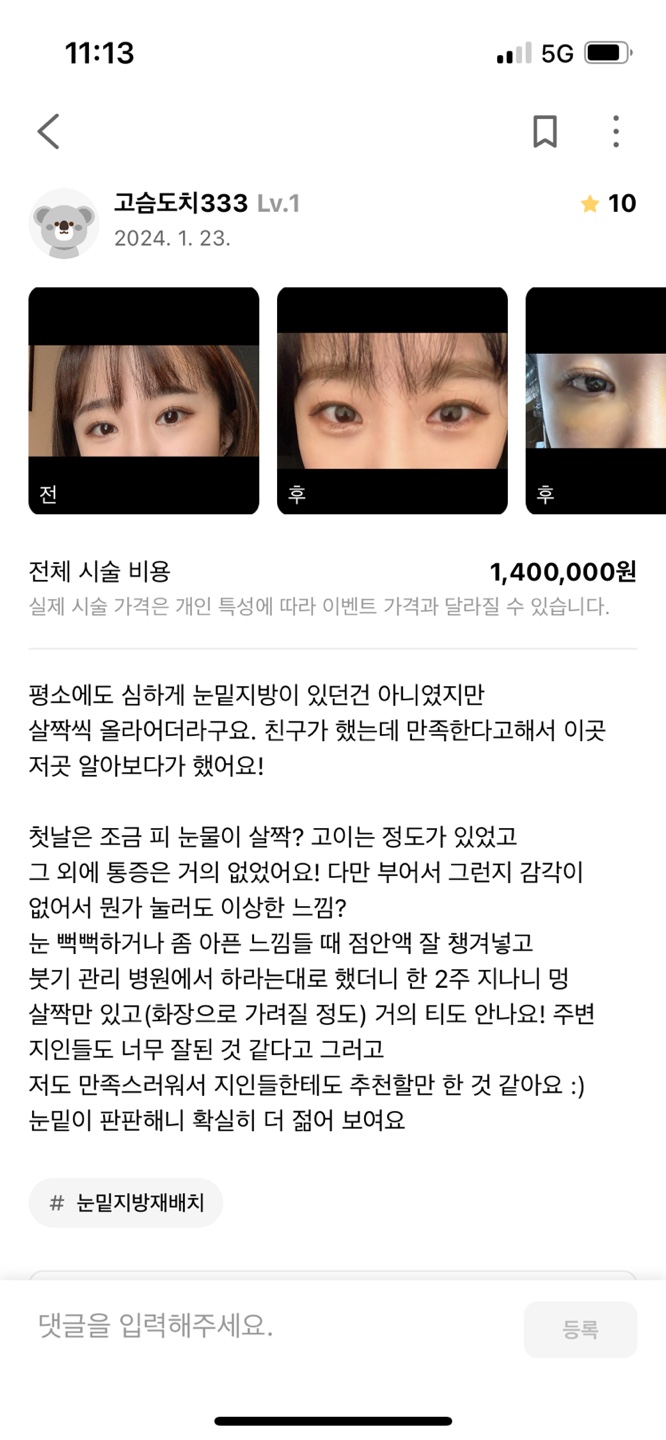The width and height of the screenshot is (666, 1440).
Task: Open the first 후 (after) photo
Action: pyautogui.click(x=392, y=401)
